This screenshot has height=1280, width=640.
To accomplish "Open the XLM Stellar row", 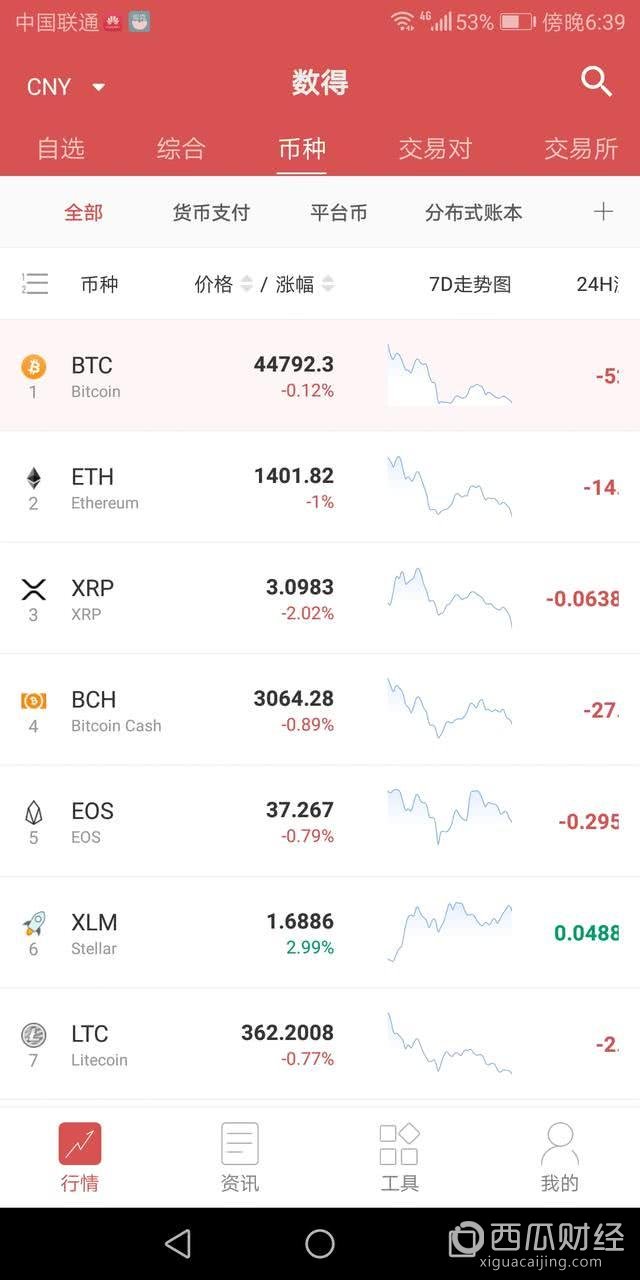I will click(320, 933).
